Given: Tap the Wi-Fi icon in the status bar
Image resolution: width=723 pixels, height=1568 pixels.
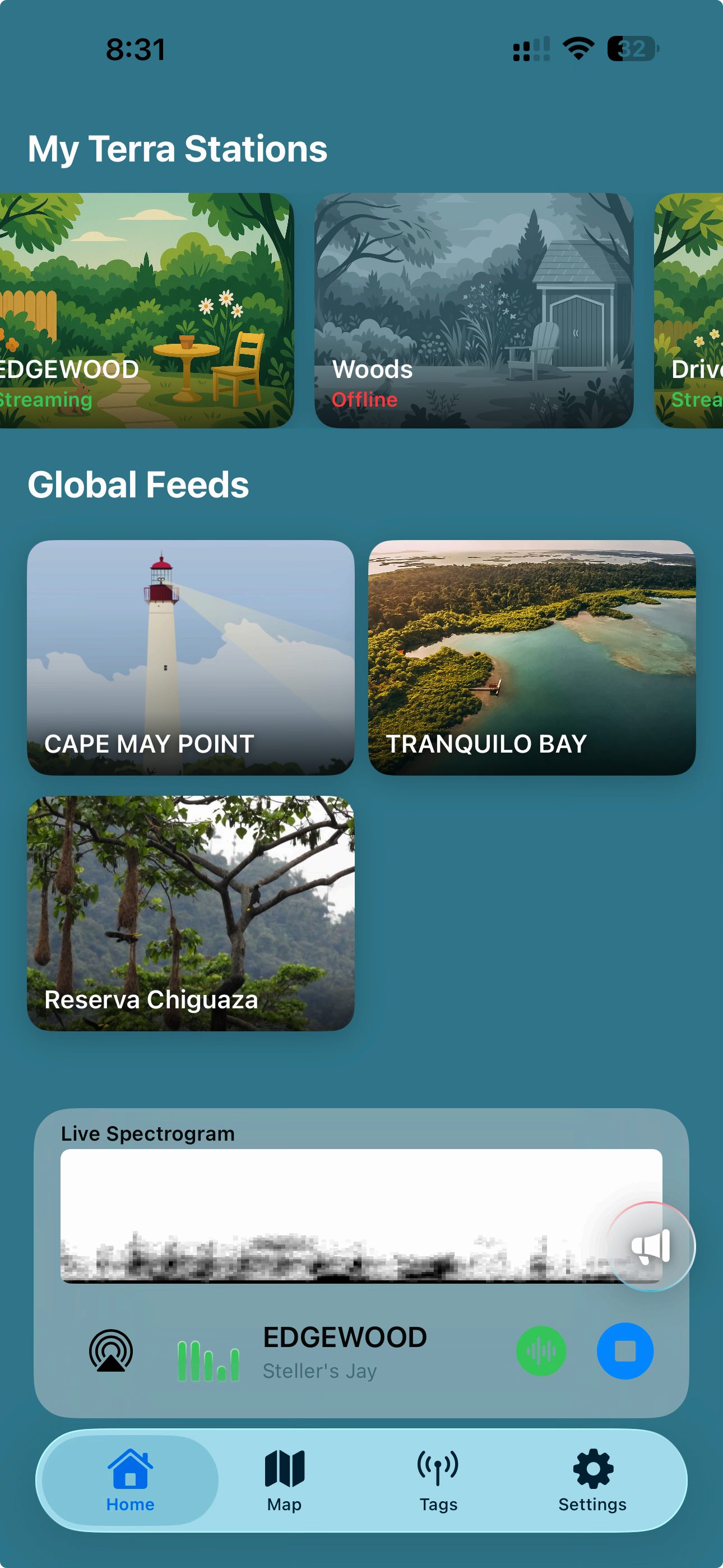Looking at the screenshot, I should [x=574, y=49].
